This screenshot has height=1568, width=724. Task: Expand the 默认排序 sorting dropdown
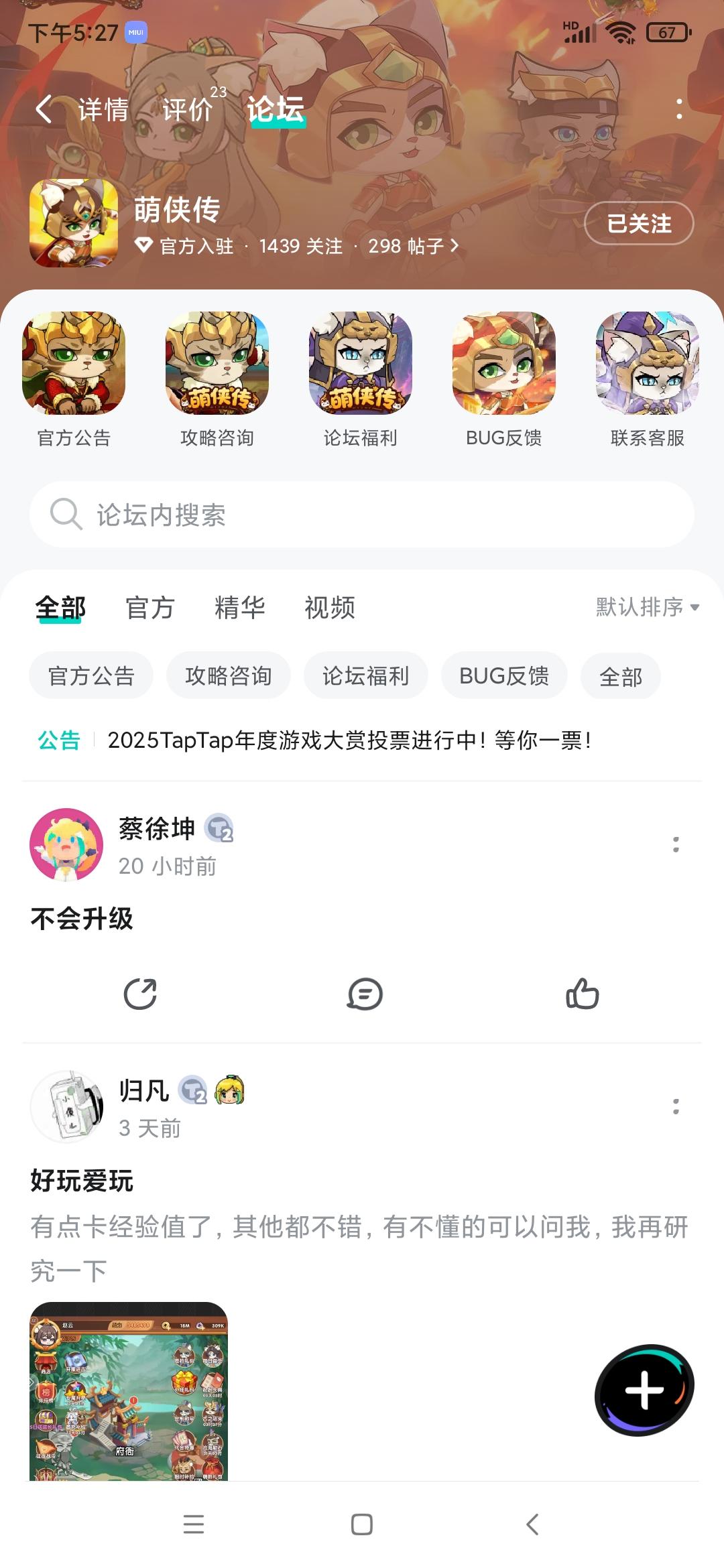[x=647, y=607]
